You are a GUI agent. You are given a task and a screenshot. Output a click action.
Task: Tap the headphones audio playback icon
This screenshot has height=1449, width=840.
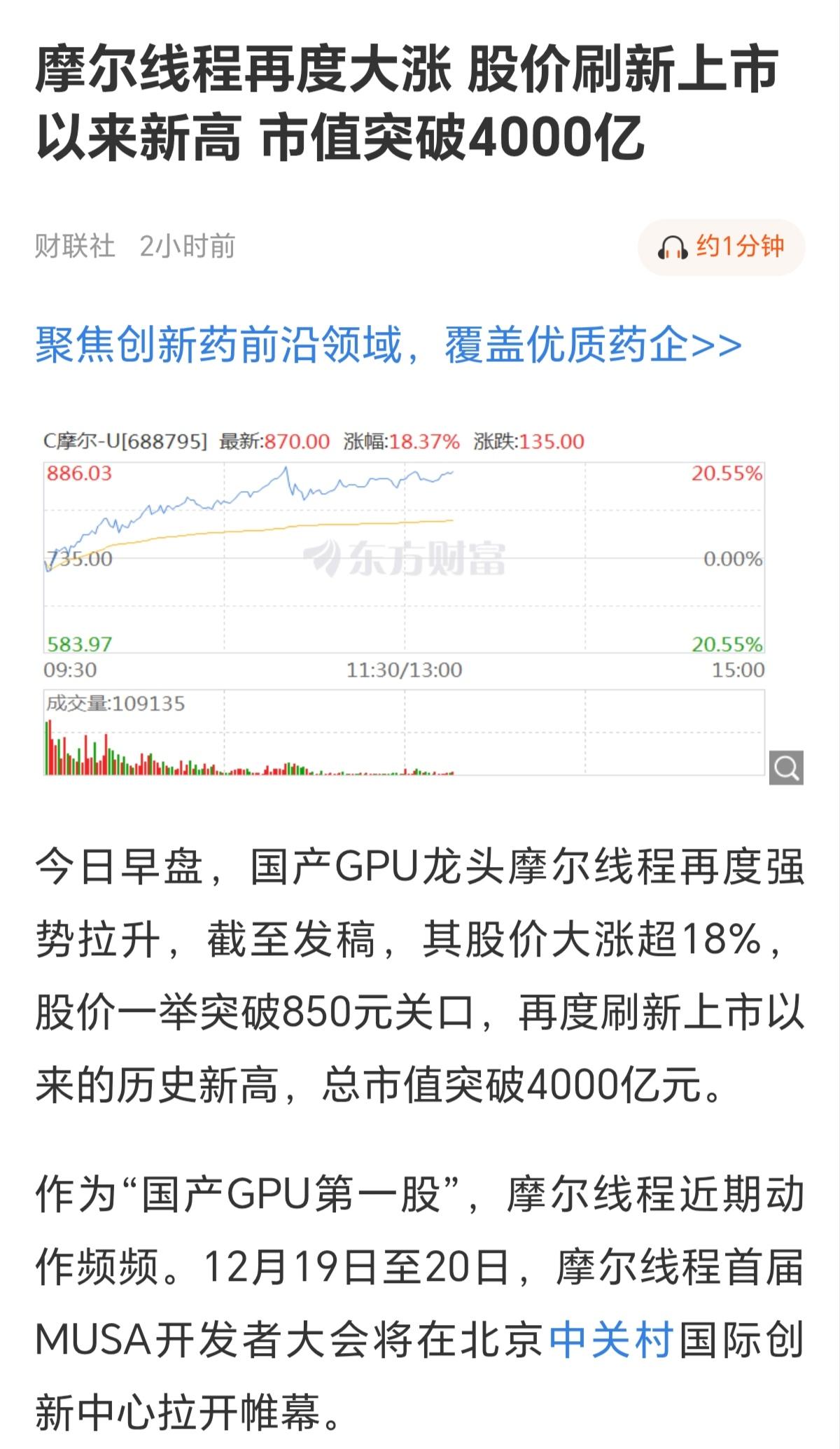(674, 247)
